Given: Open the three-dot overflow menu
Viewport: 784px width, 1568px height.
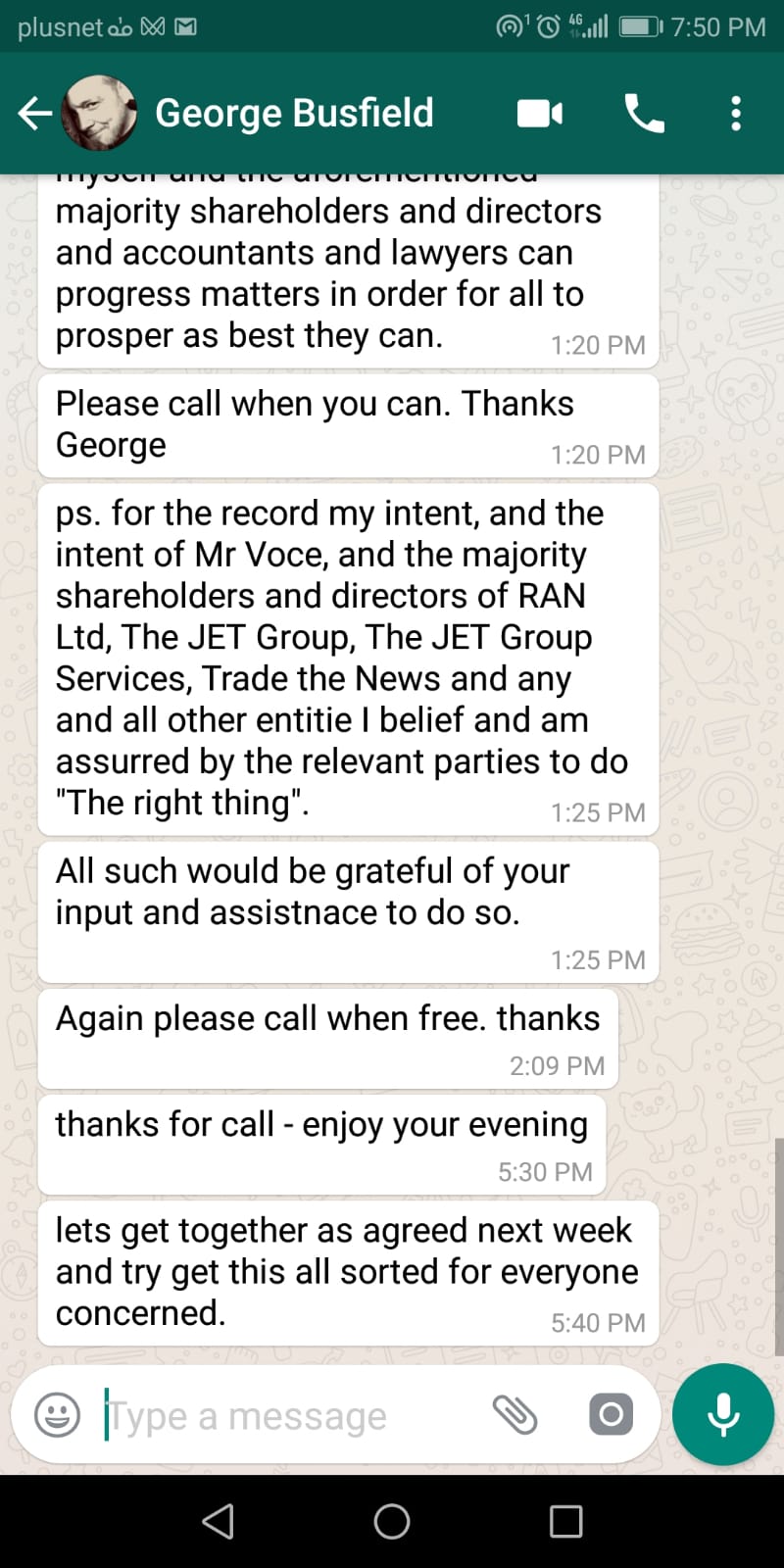Looking at the screenshot, I should (736, 114).
